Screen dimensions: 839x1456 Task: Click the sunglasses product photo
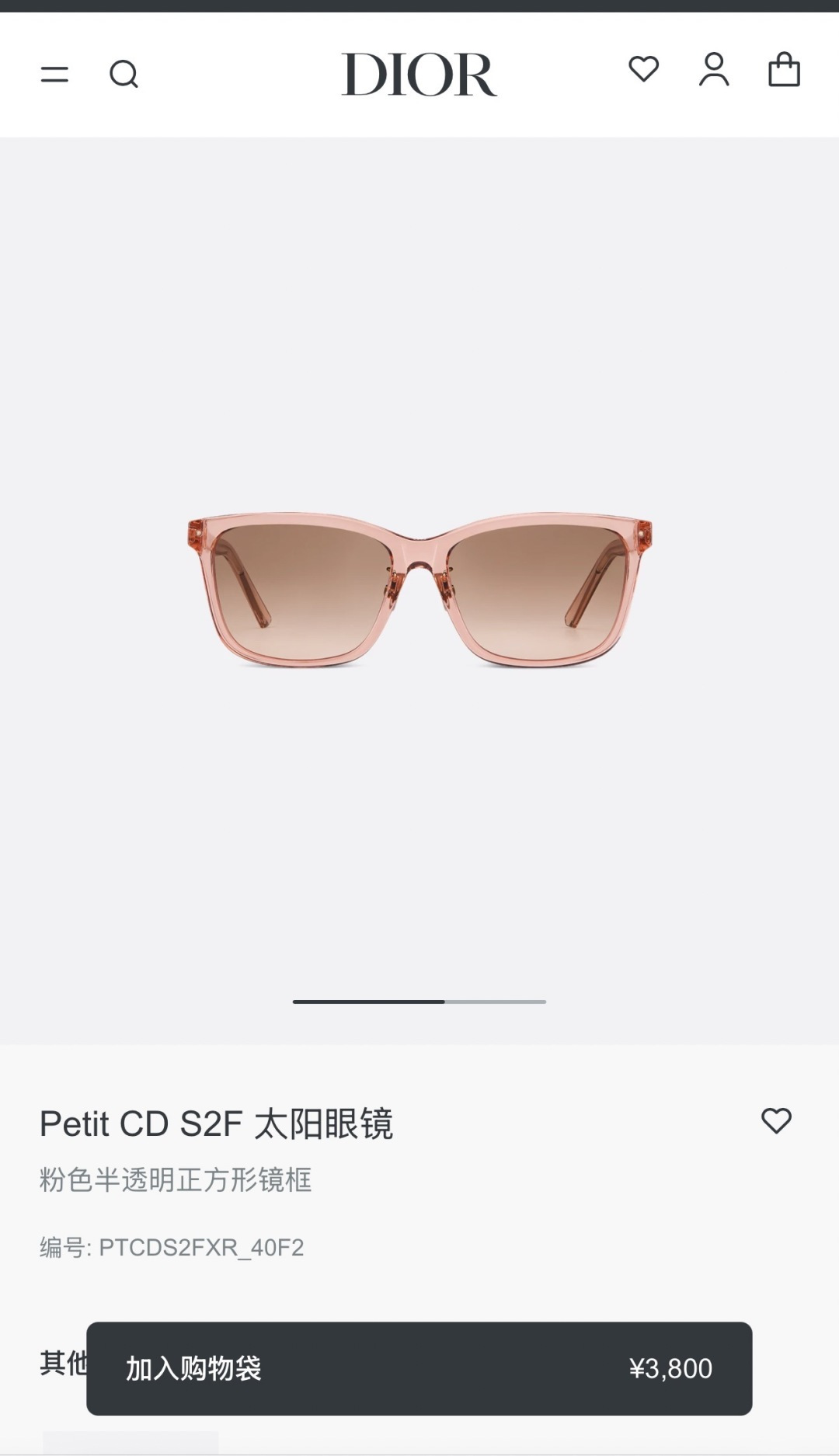419,590
